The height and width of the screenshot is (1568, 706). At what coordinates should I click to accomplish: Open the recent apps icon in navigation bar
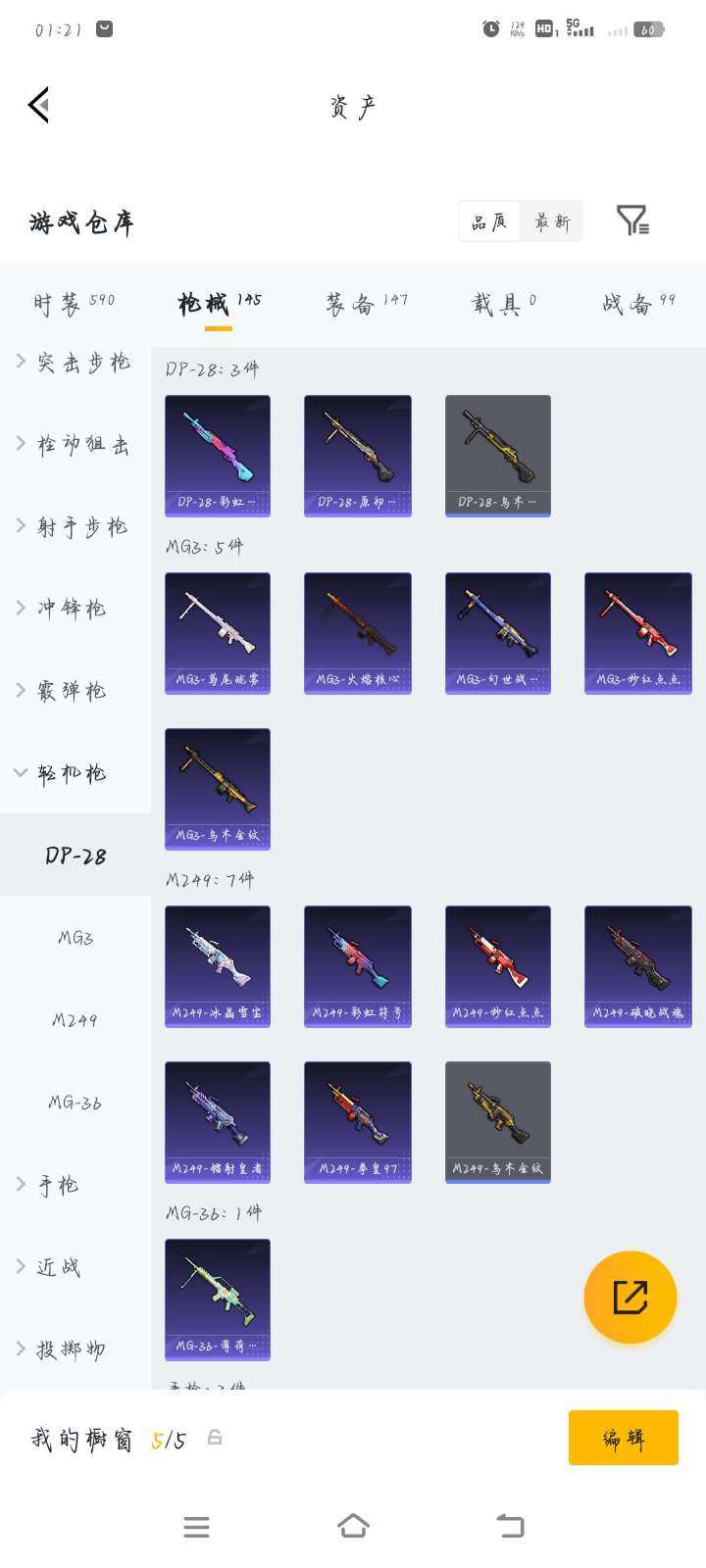tap(196, 1526)
